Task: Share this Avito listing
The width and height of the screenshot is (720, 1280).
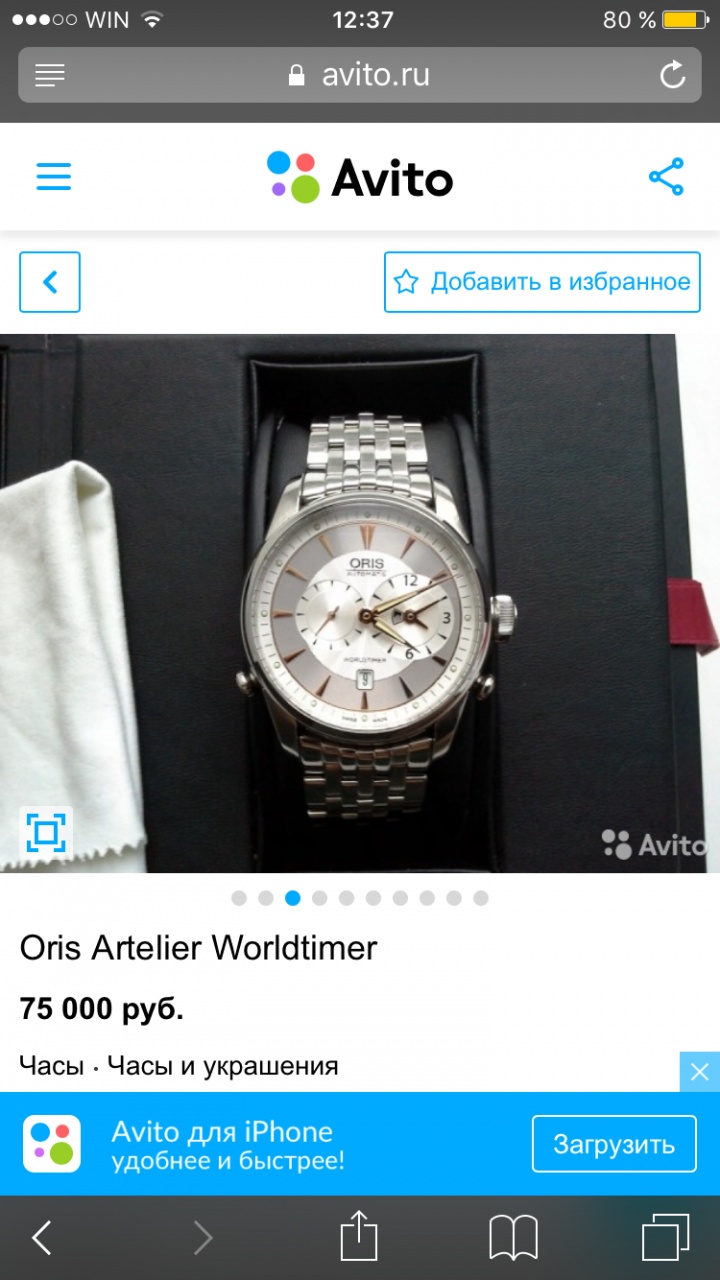Action: [666, 177]
